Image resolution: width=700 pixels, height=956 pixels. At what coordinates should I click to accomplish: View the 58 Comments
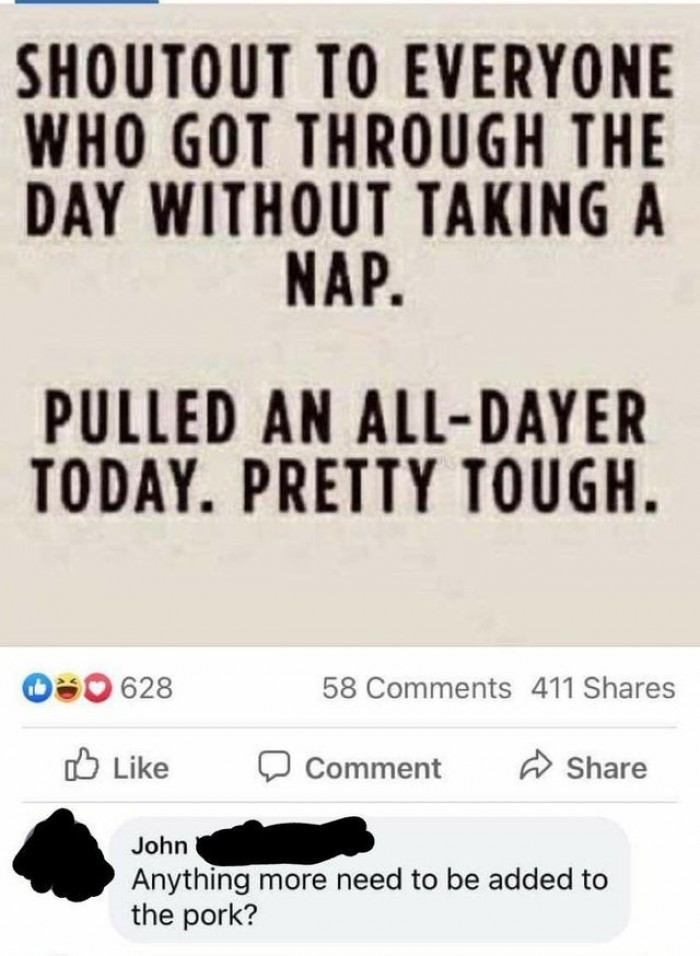tap(417, 688)
